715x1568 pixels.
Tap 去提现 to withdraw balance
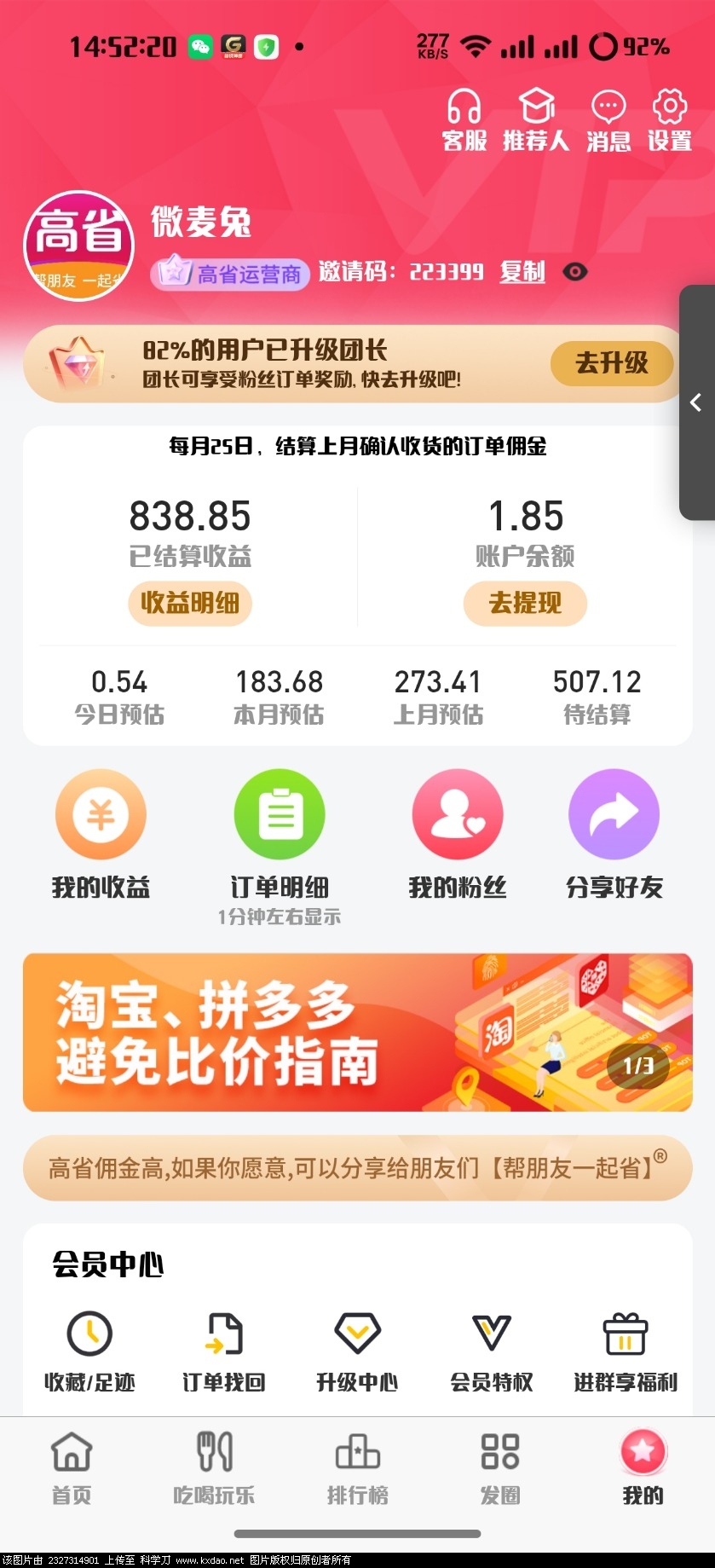(525, 604)
